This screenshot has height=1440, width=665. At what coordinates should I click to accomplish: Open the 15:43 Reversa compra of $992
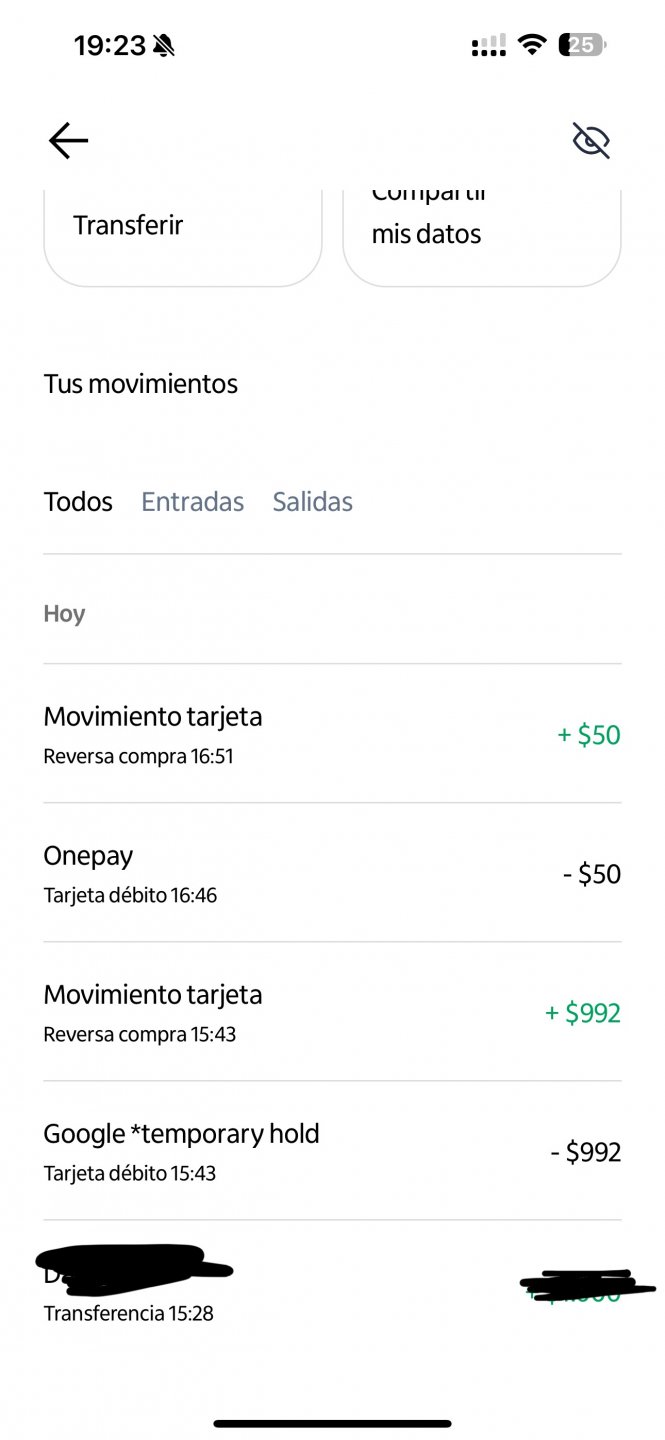332,1012
